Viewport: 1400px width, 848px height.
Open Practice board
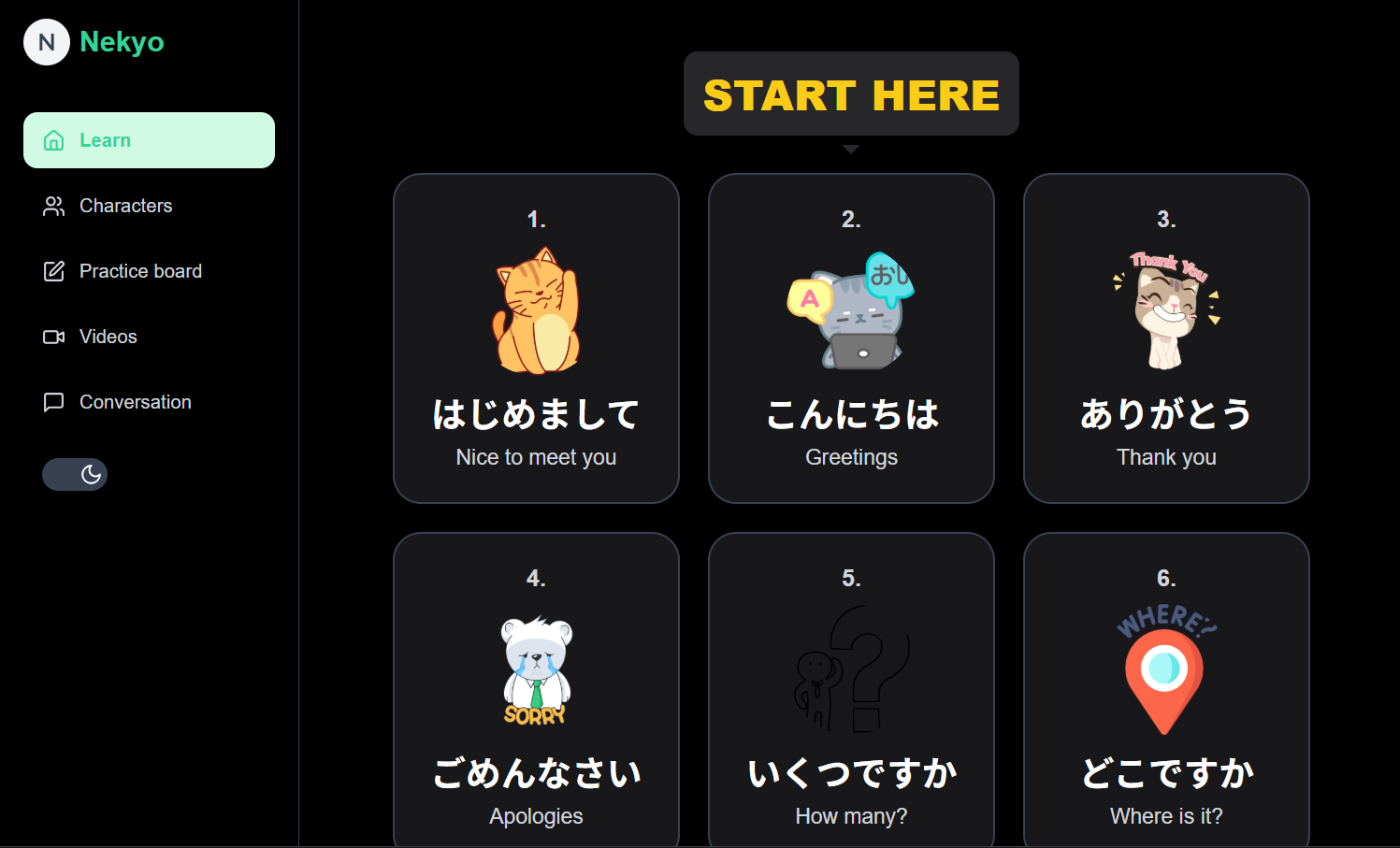click(140, 271)
